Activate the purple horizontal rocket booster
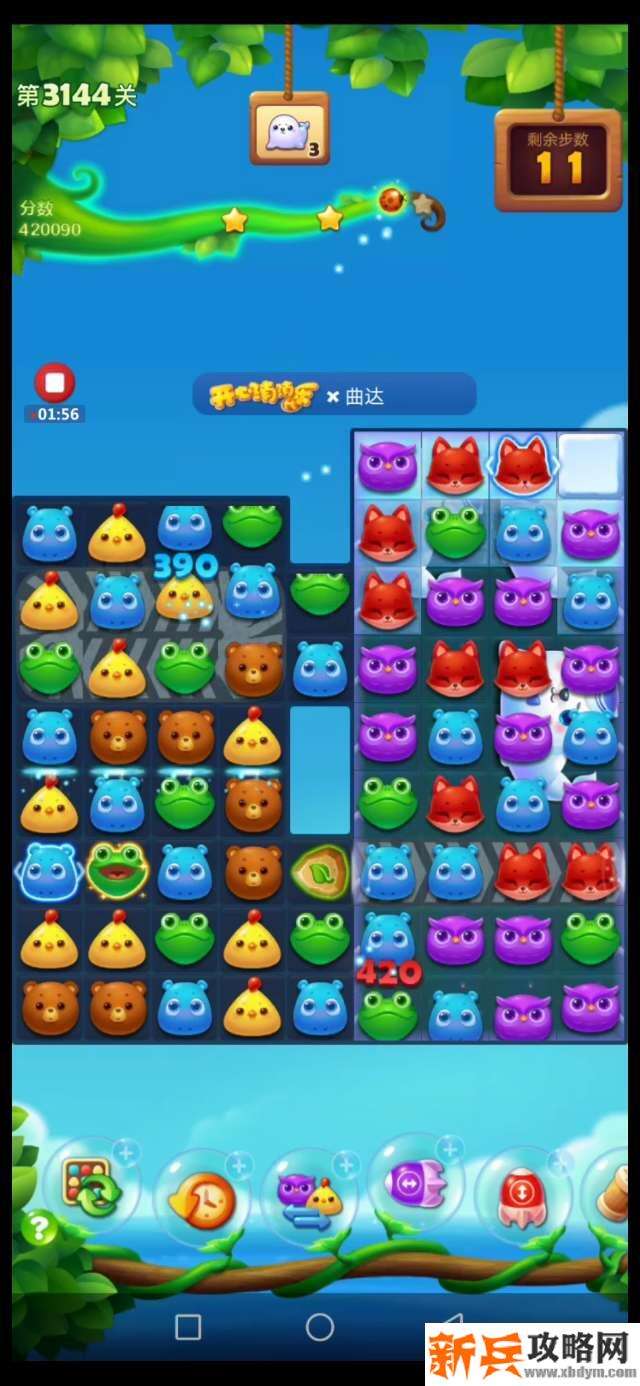This screenshot has width=640, height=1386. point(415,1185)
